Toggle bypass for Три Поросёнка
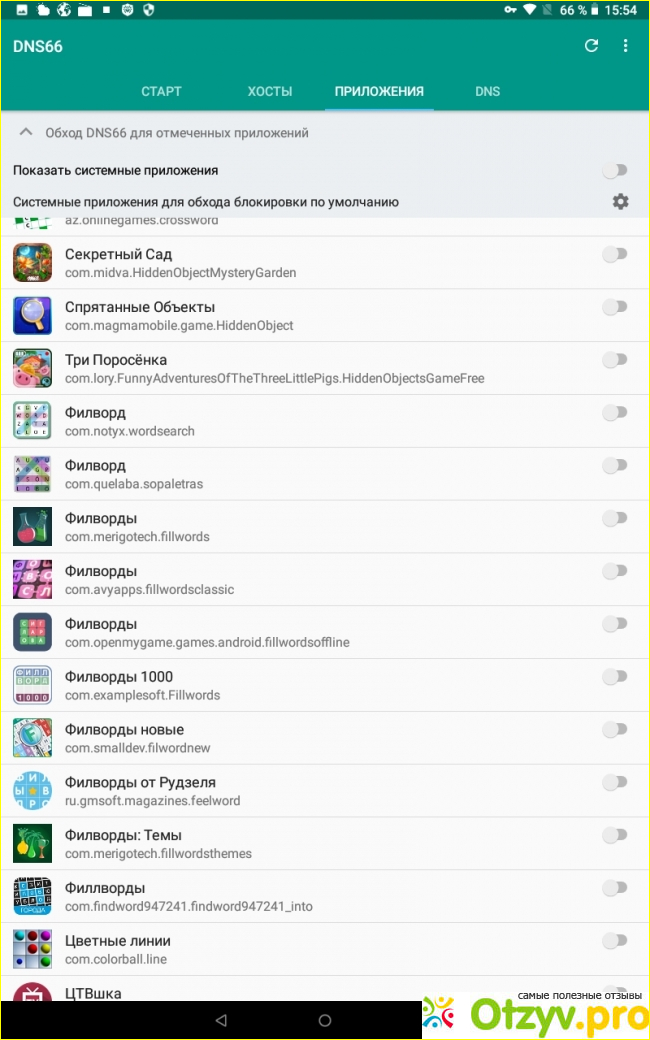 [614, 359]
